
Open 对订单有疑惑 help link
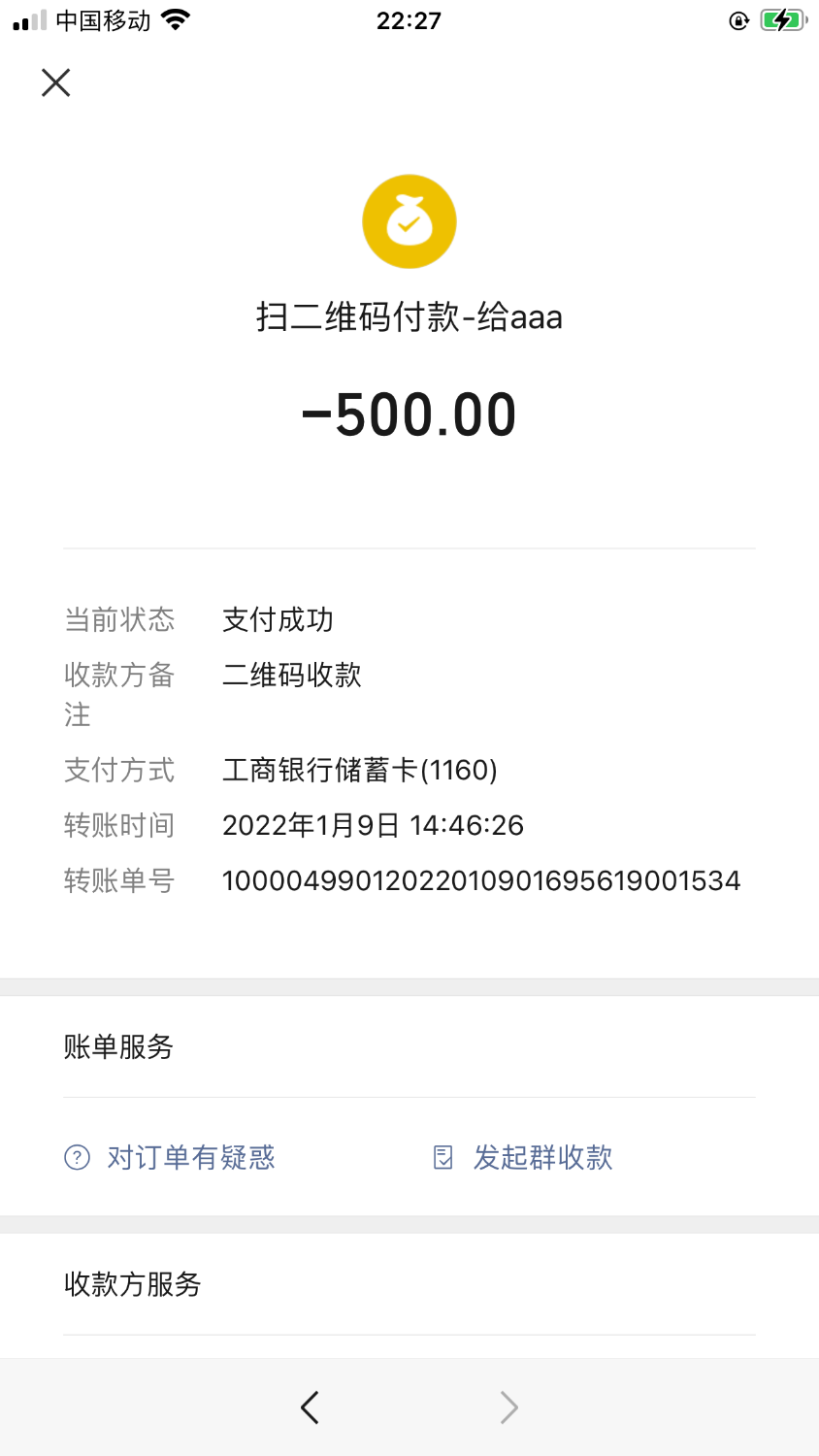coord(191,1157)
